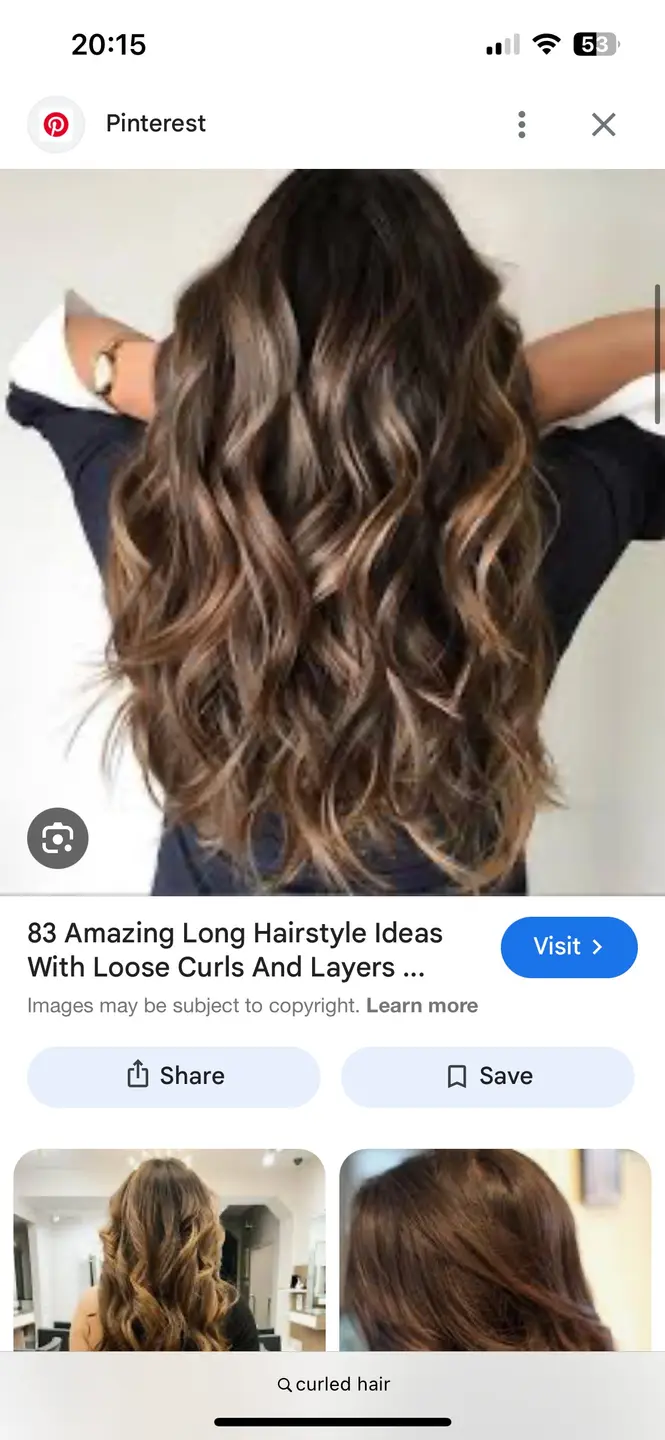Save this image to collection
The width and height of the screenshot is (665, 1440).
[488, 1076]
